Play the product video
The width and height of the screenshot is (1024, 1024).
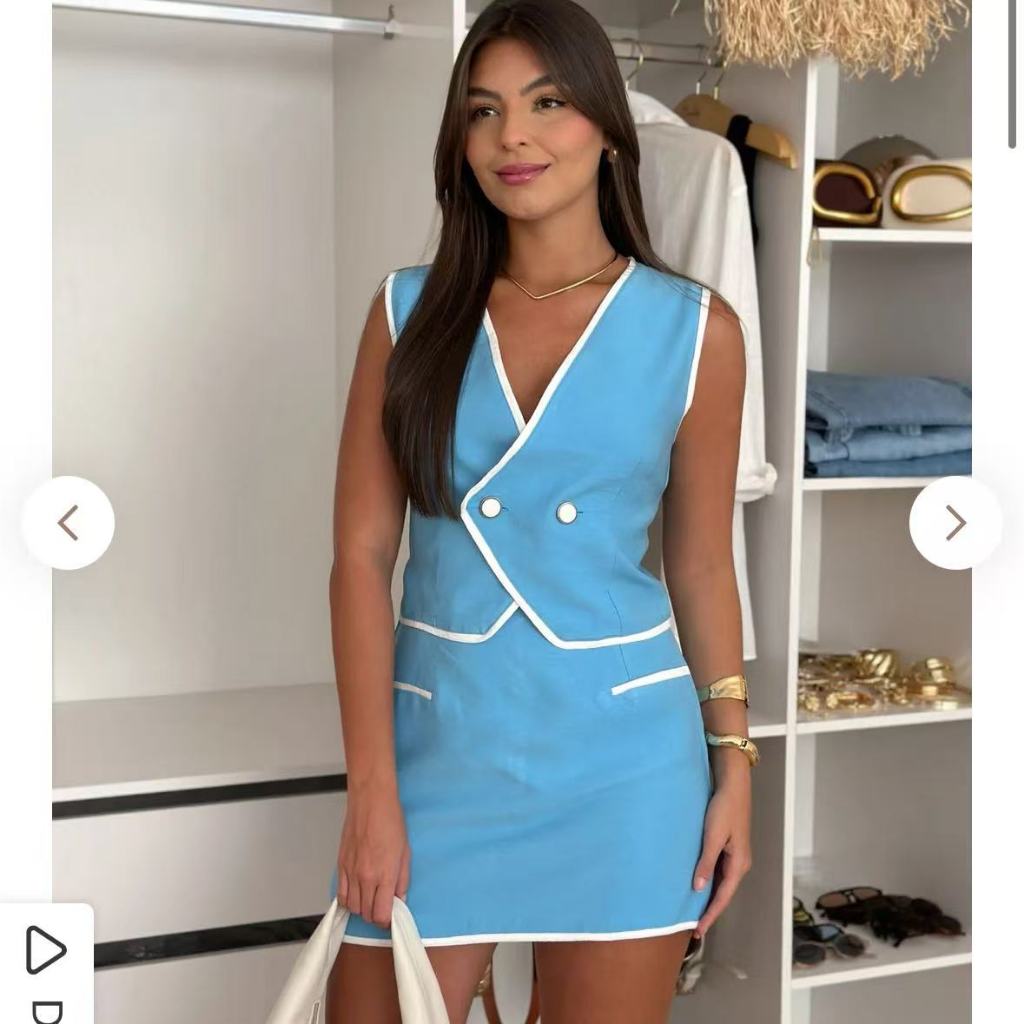tap(45, 949)
